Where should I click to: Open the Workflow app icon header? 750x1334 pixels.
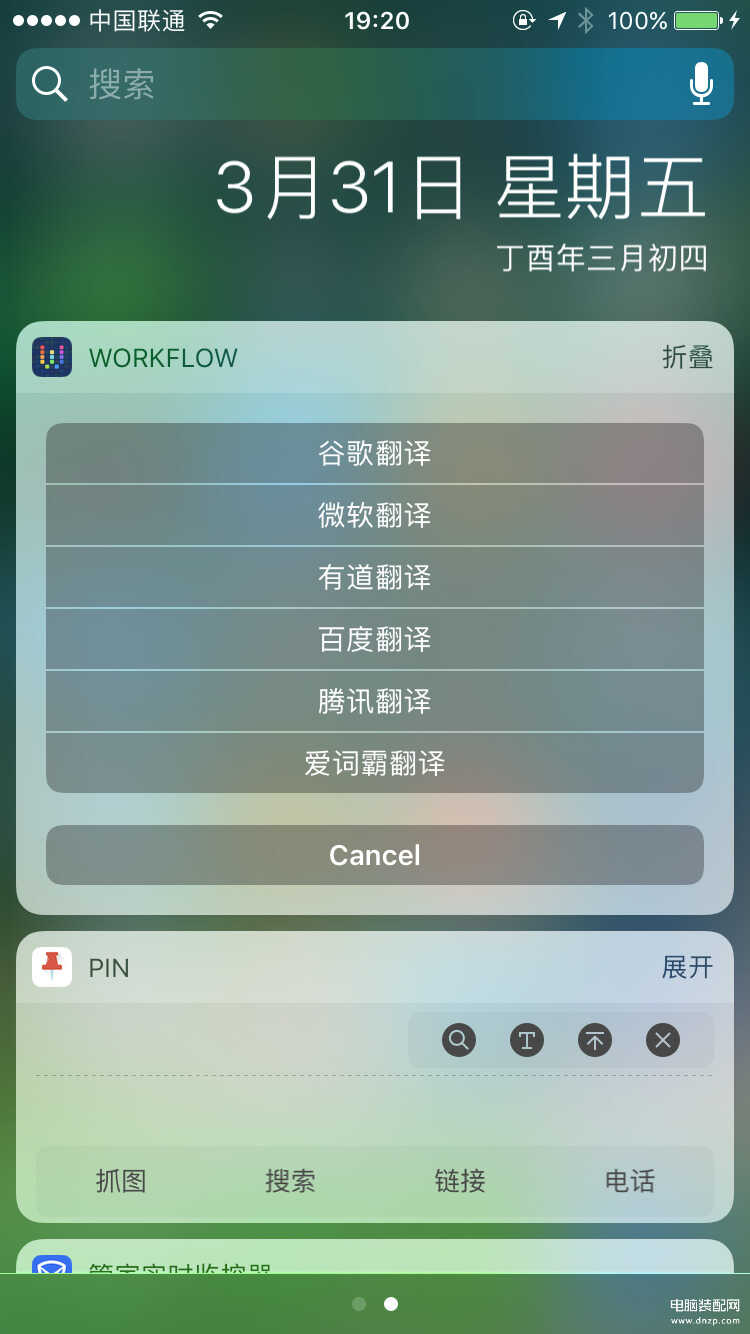52,357
